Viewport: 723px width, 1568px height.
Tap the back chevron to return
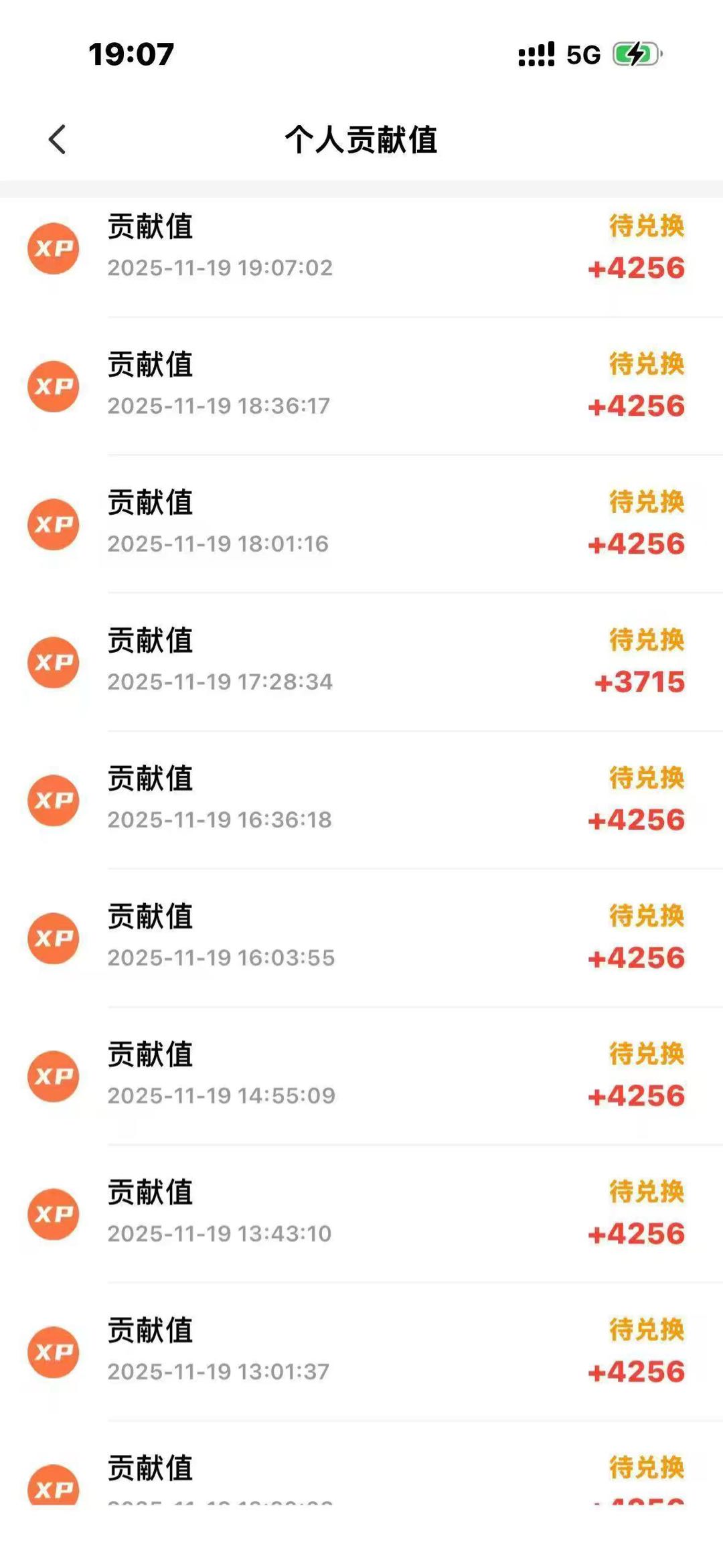pos(58,139)
